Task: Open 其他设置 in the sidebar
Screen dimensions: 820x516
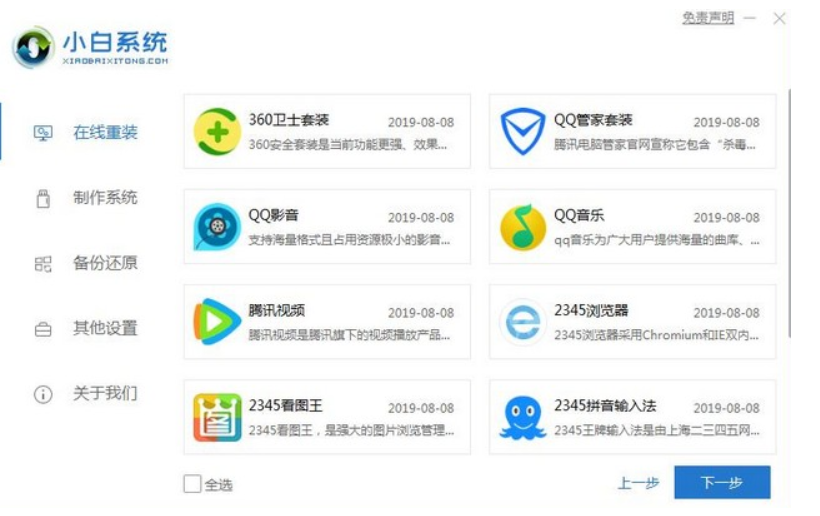Action: pos(104,328)
